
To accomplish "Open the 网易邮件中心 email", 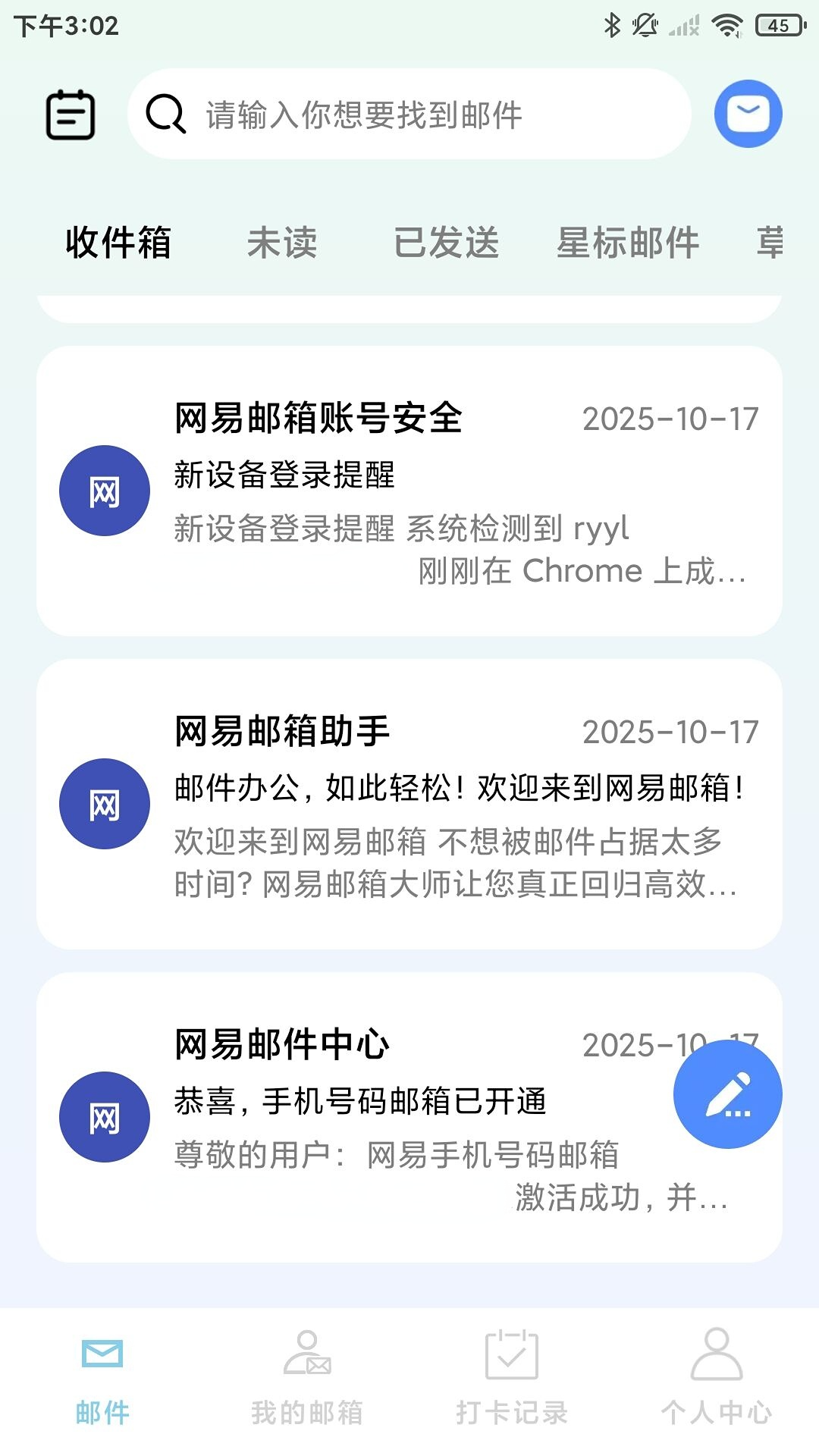I will [x=364, y=1117].
